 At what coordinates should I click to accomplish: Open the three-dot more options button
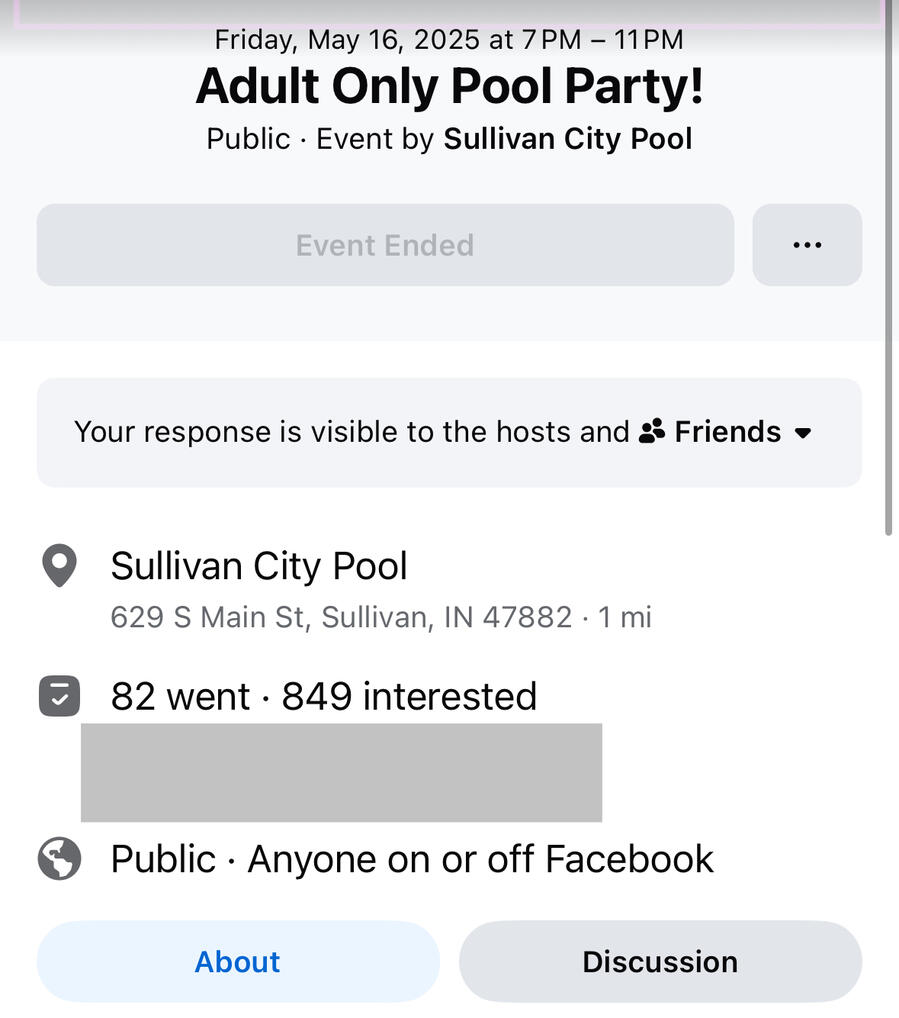(x=806, y=245)
